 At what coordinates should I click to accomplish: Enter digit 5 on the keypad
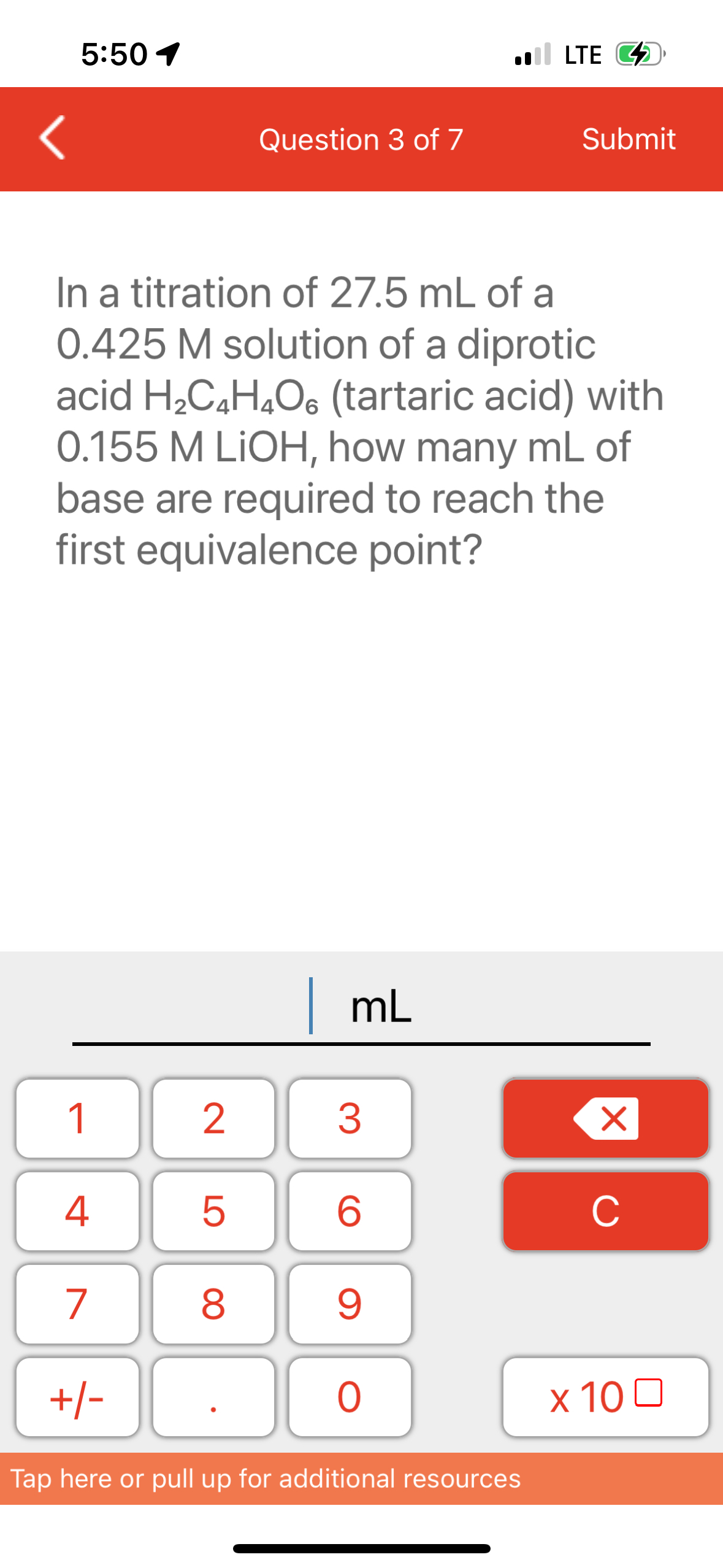[213, 1211]
